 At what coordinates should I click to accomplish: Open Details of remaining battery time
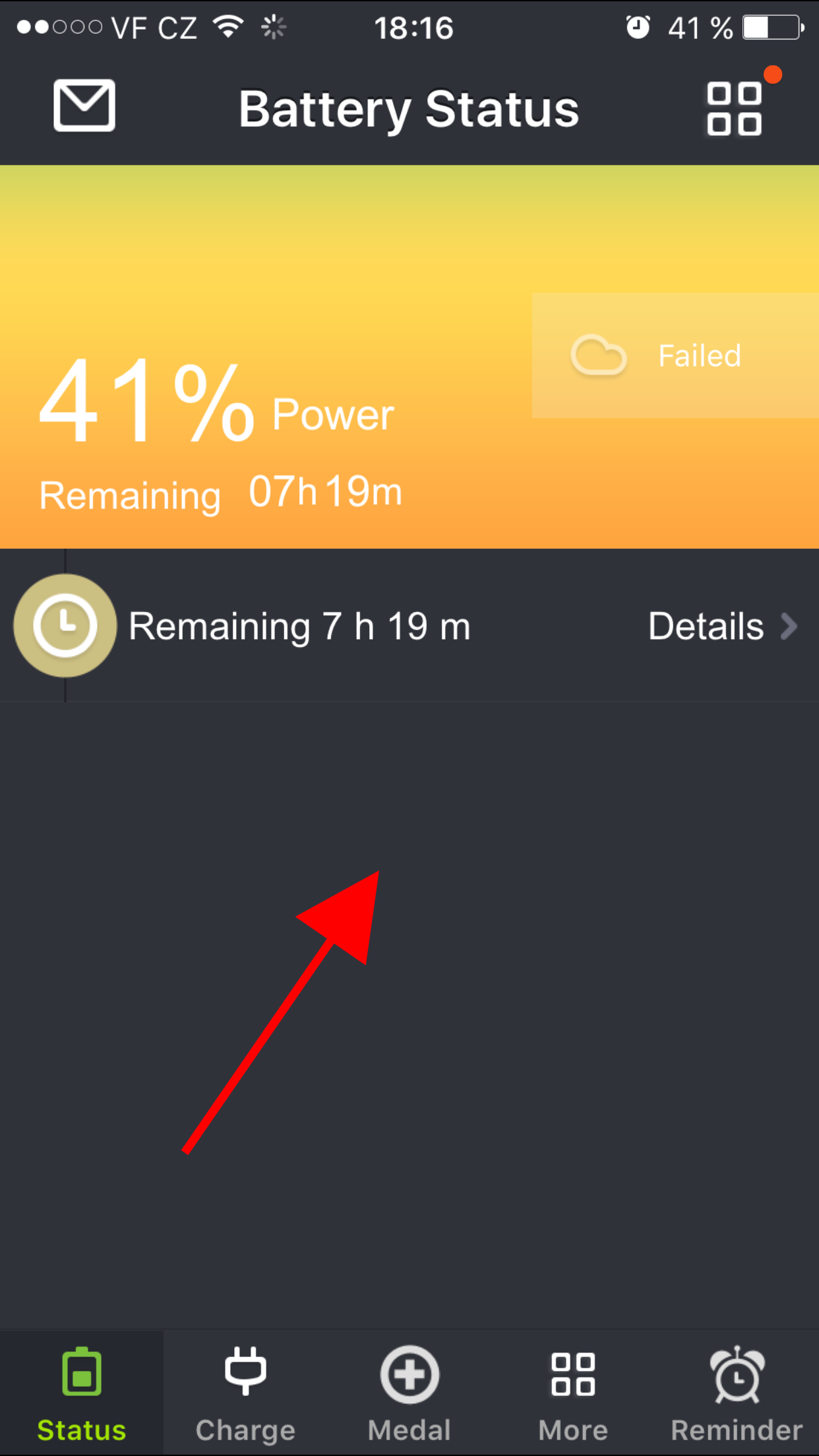706,626
